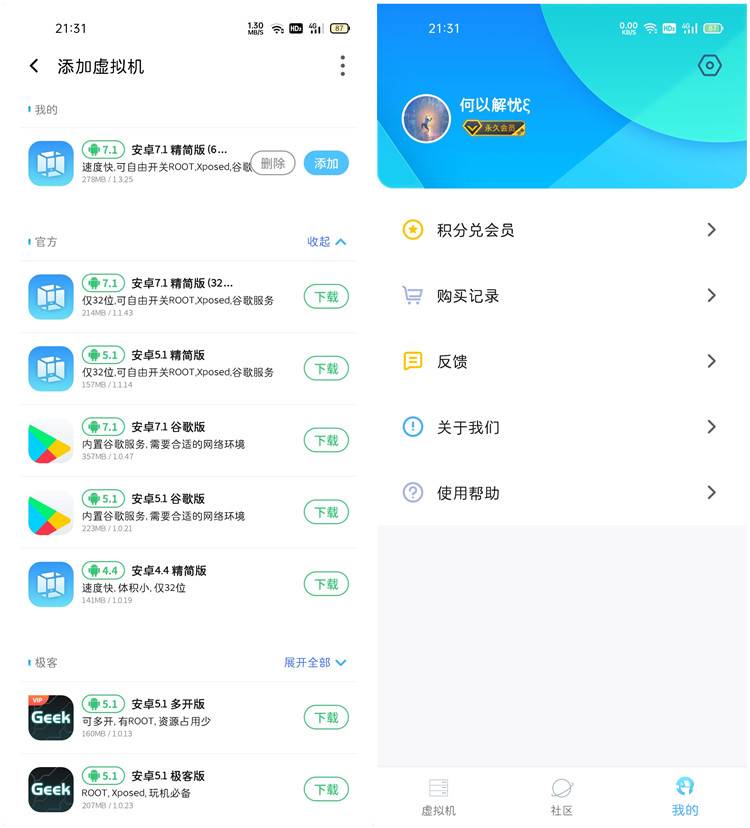This screenshot has width=750, height=828.
Task: Tap the question mark icon beside 使用帮助
Action: [x=411, y=492]
